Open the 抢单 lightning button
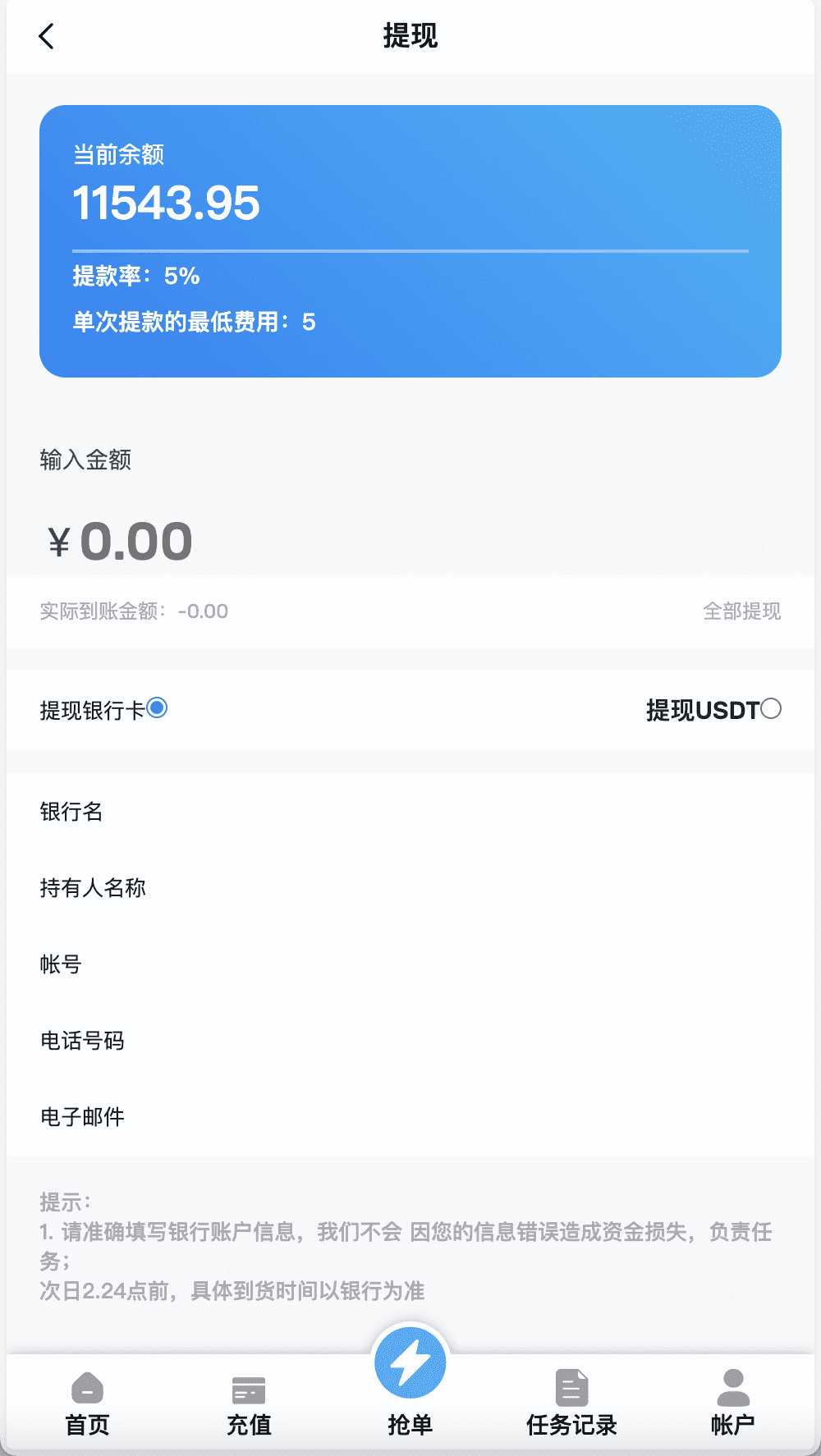821x1456 pixels. point(410,1363)
